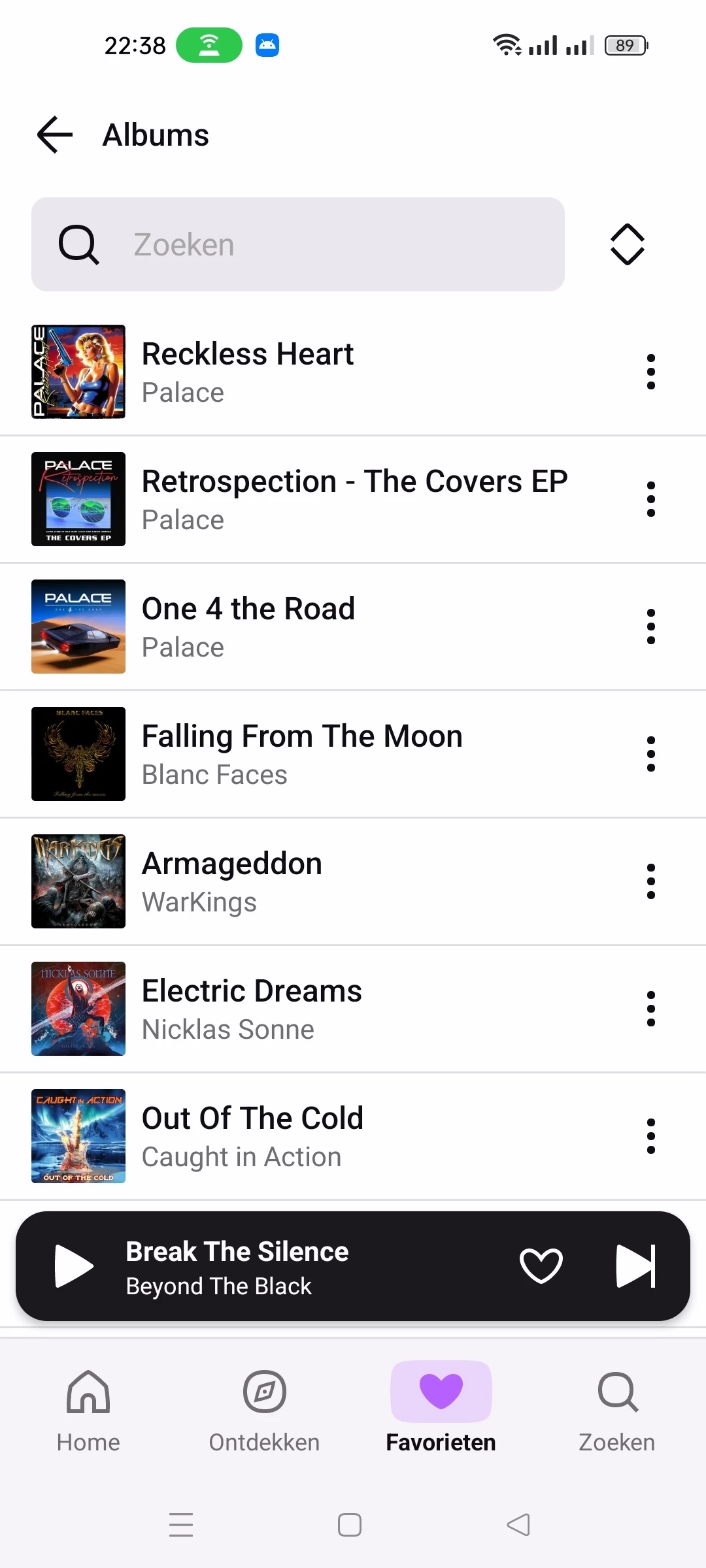
Task: Open the sort order options
Action: [627, 244]
